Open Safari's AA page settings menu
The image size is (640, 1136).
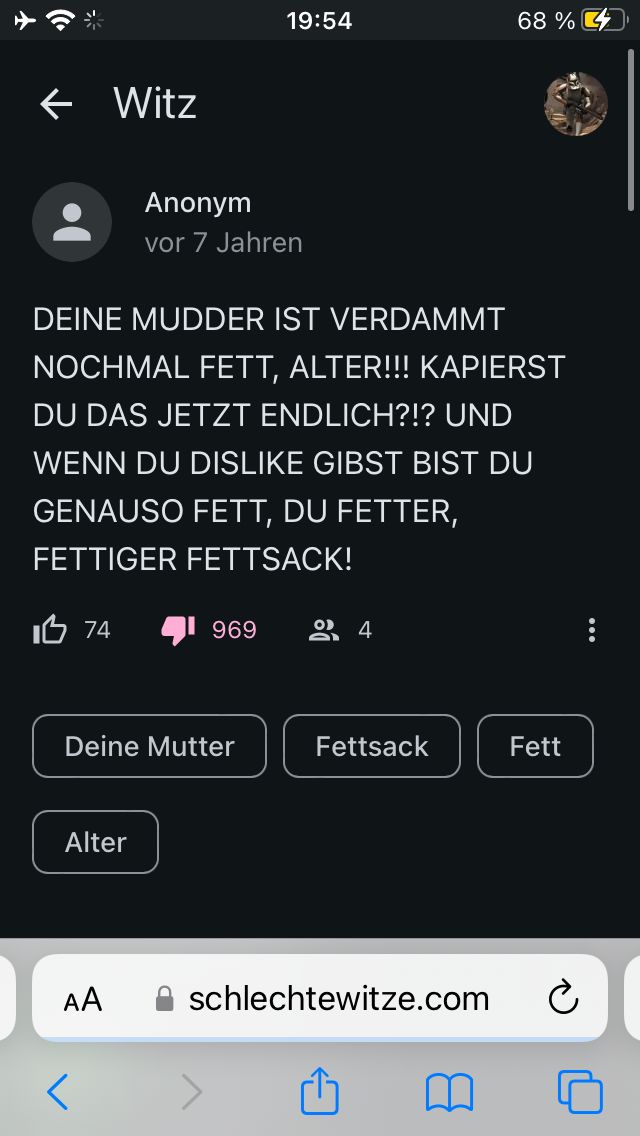pos(82,999)
